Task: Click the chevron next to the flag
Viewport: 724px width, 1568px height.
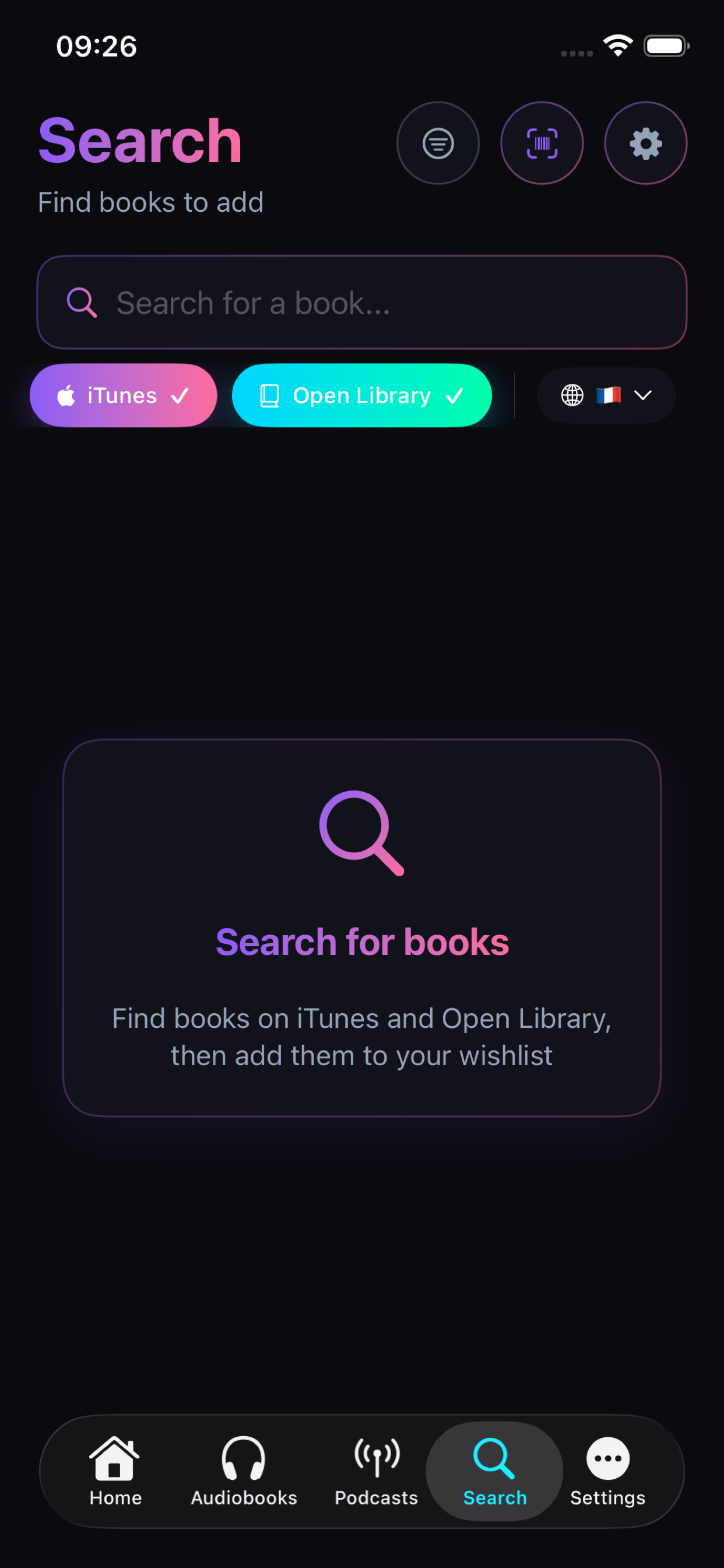Action: click(643, 395)
